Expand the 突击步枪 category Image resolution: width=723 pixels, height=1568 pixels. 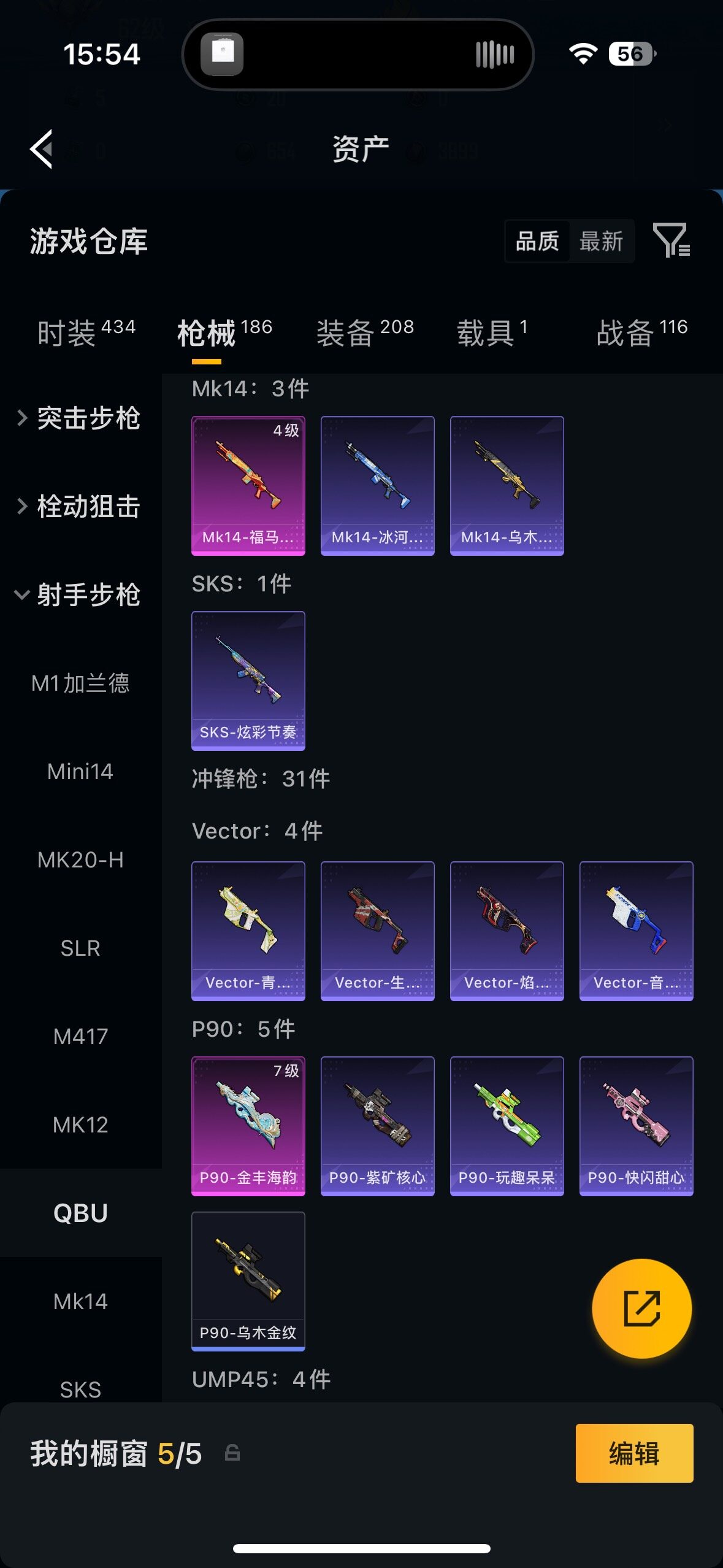tap(80, 418)
